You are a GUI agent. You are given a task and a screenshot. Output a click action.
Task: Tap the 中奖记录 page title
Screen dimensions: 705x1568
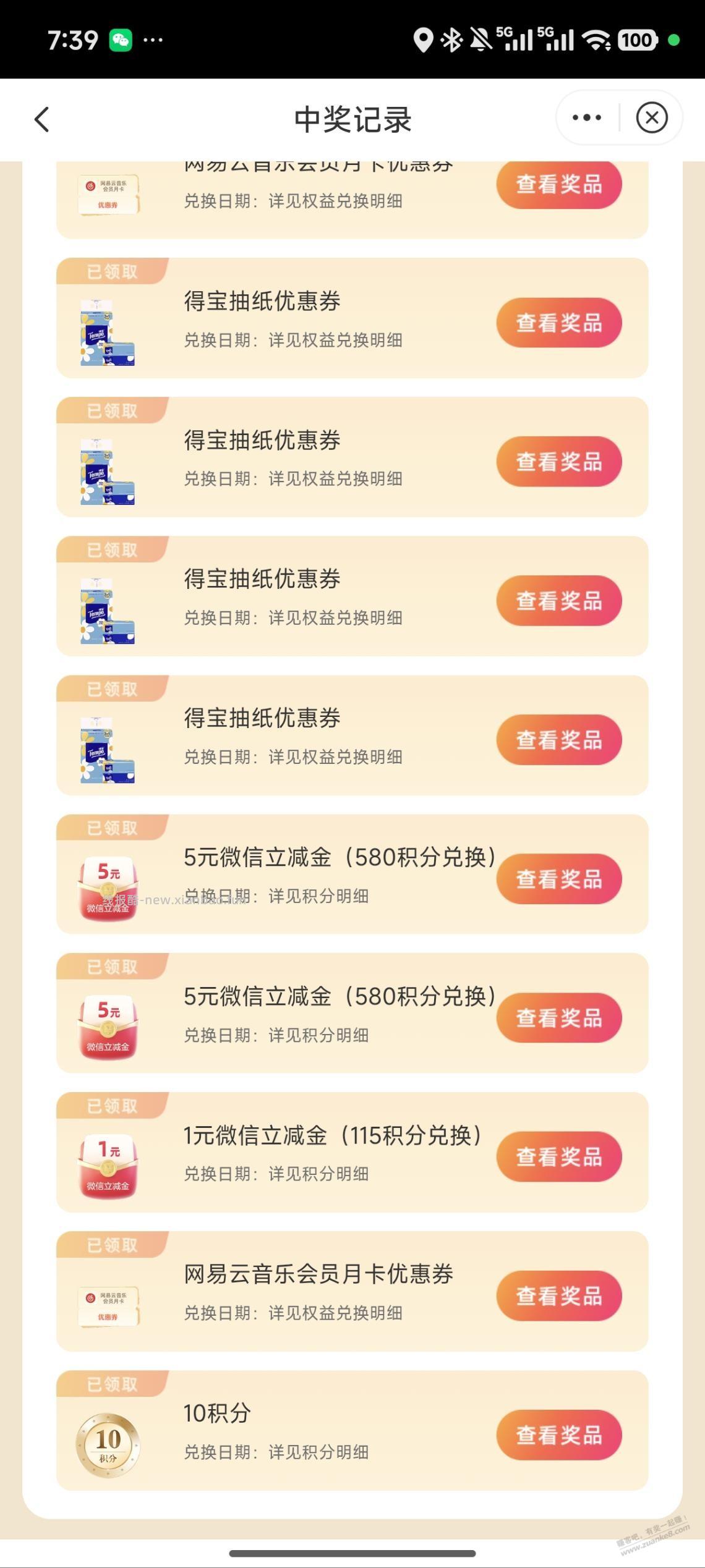[352, 118]
